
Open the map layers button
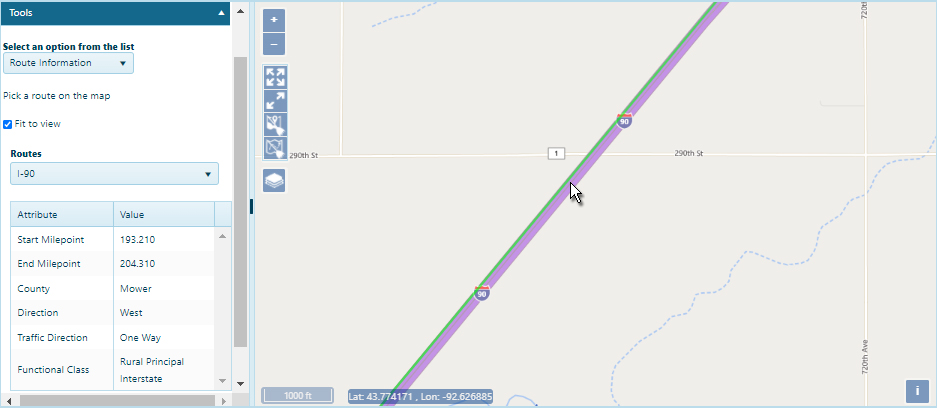(x=275, y=181)
